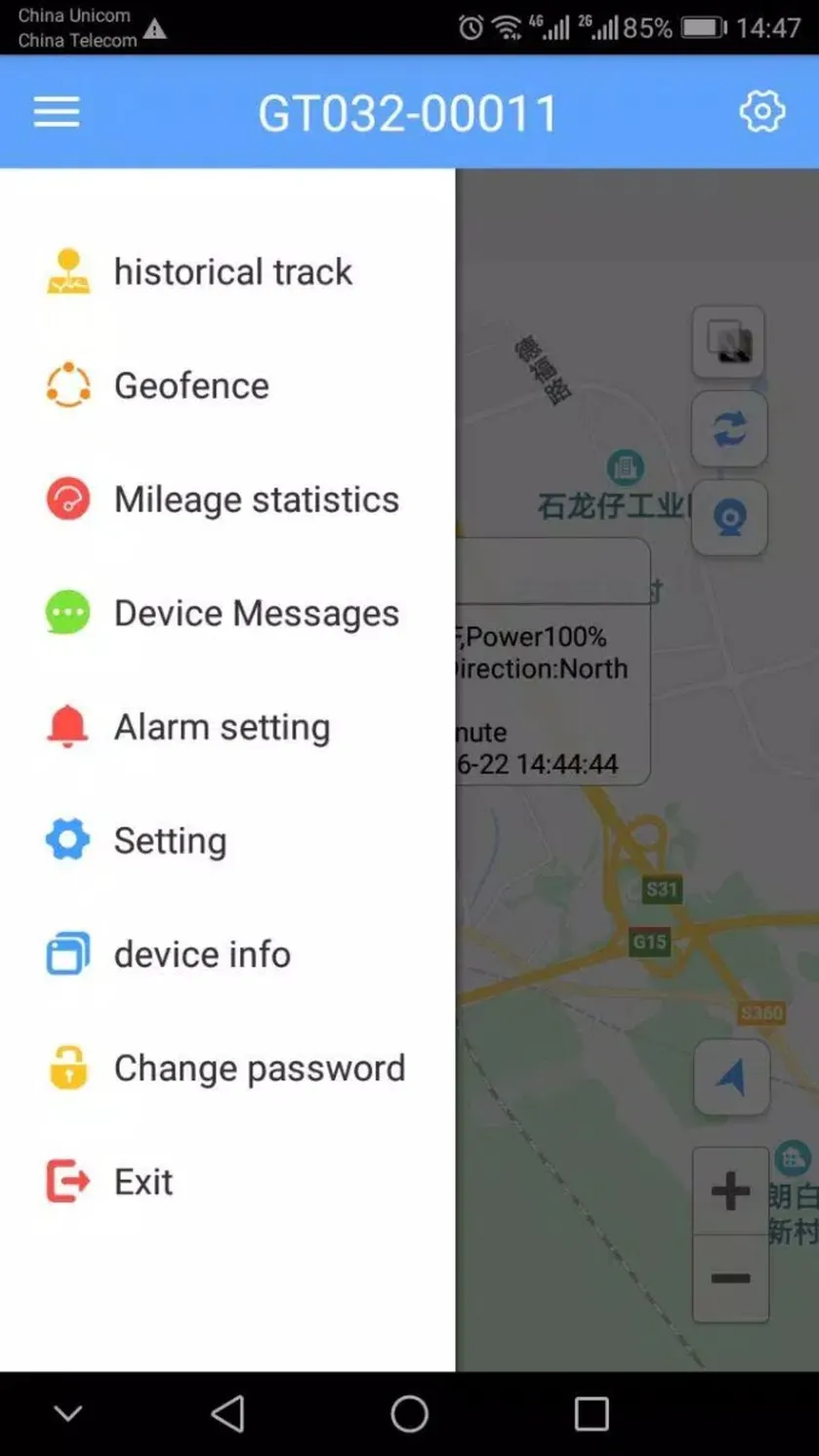View Mileage statistics

(x=227, y=499)
